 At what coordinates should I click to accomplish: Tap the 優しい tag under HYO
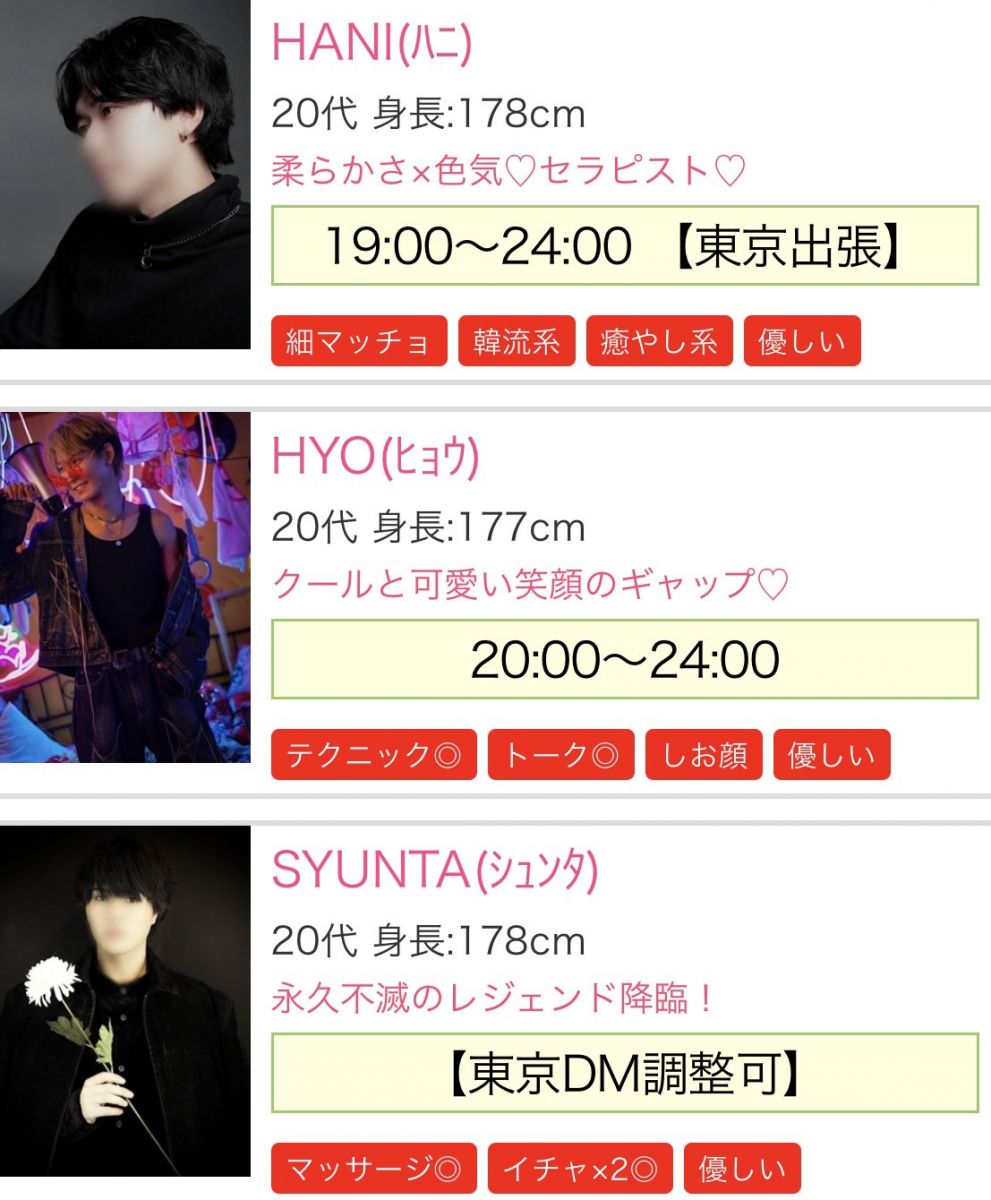tap(831, 755)
